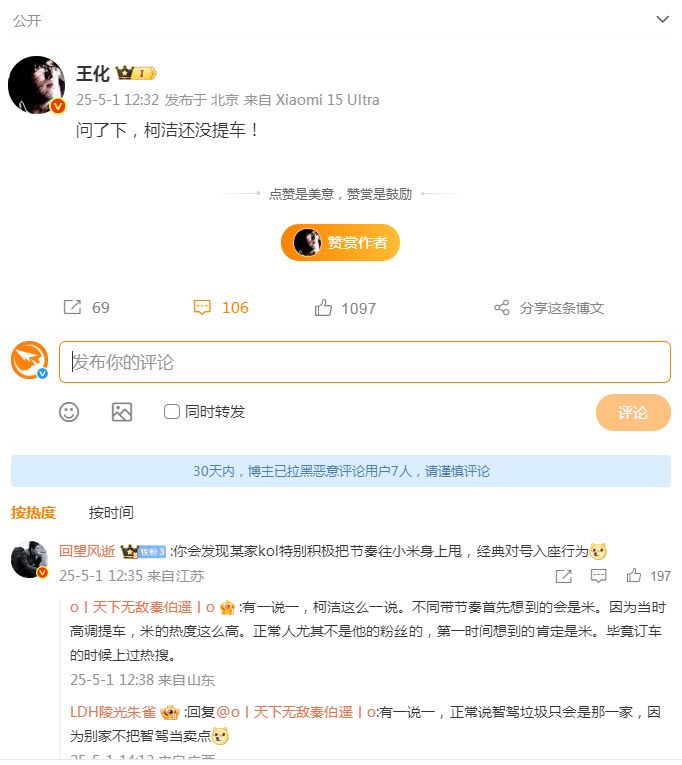The image size is (682, 765).
Task: Reply to 回望风逝's comment
Action: point(598,576)
